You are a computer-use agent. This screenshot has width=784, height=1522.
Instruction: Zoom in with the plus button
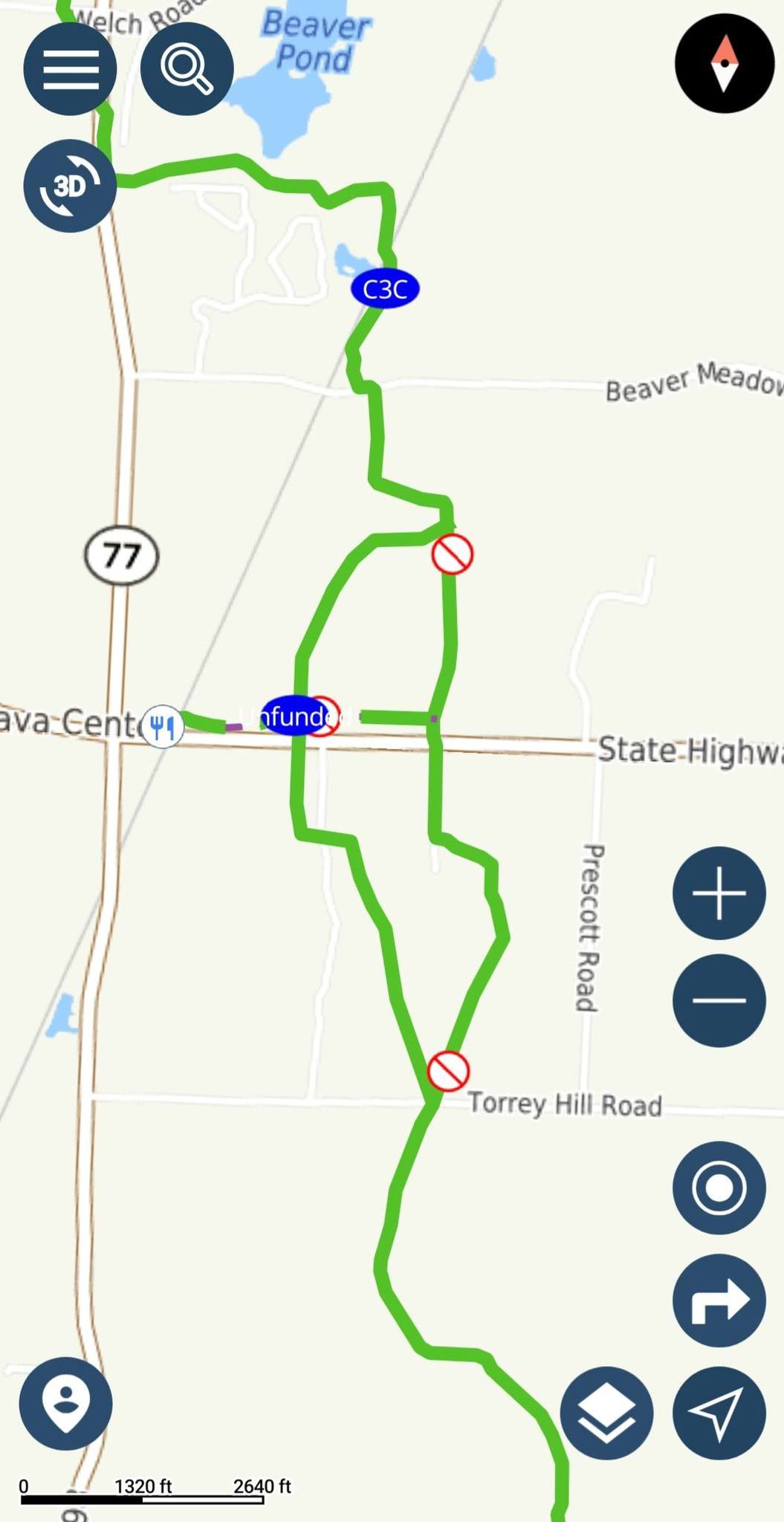pyautogui.click(x=719, y=893)
